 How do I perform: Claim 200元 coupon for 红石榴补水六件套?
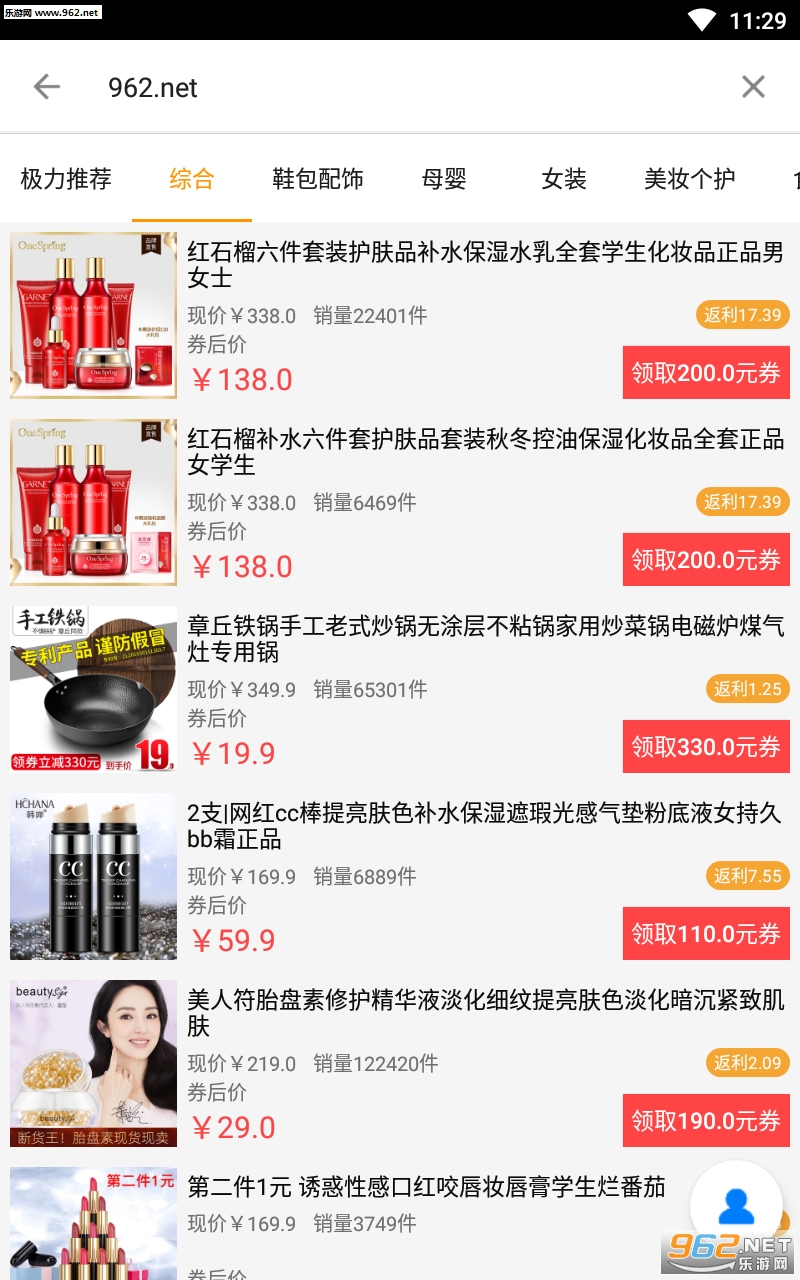coord(705,560)
